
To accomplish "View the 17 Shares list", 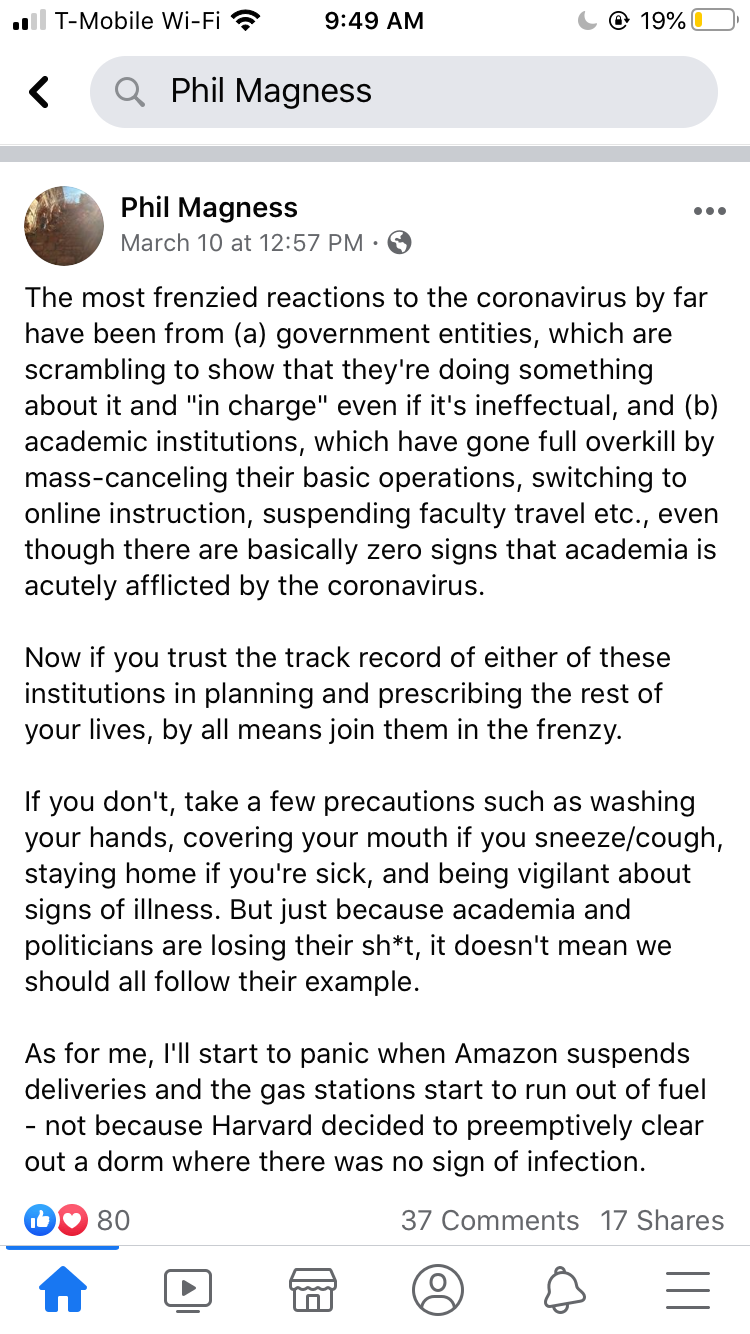I will 662,1220.
